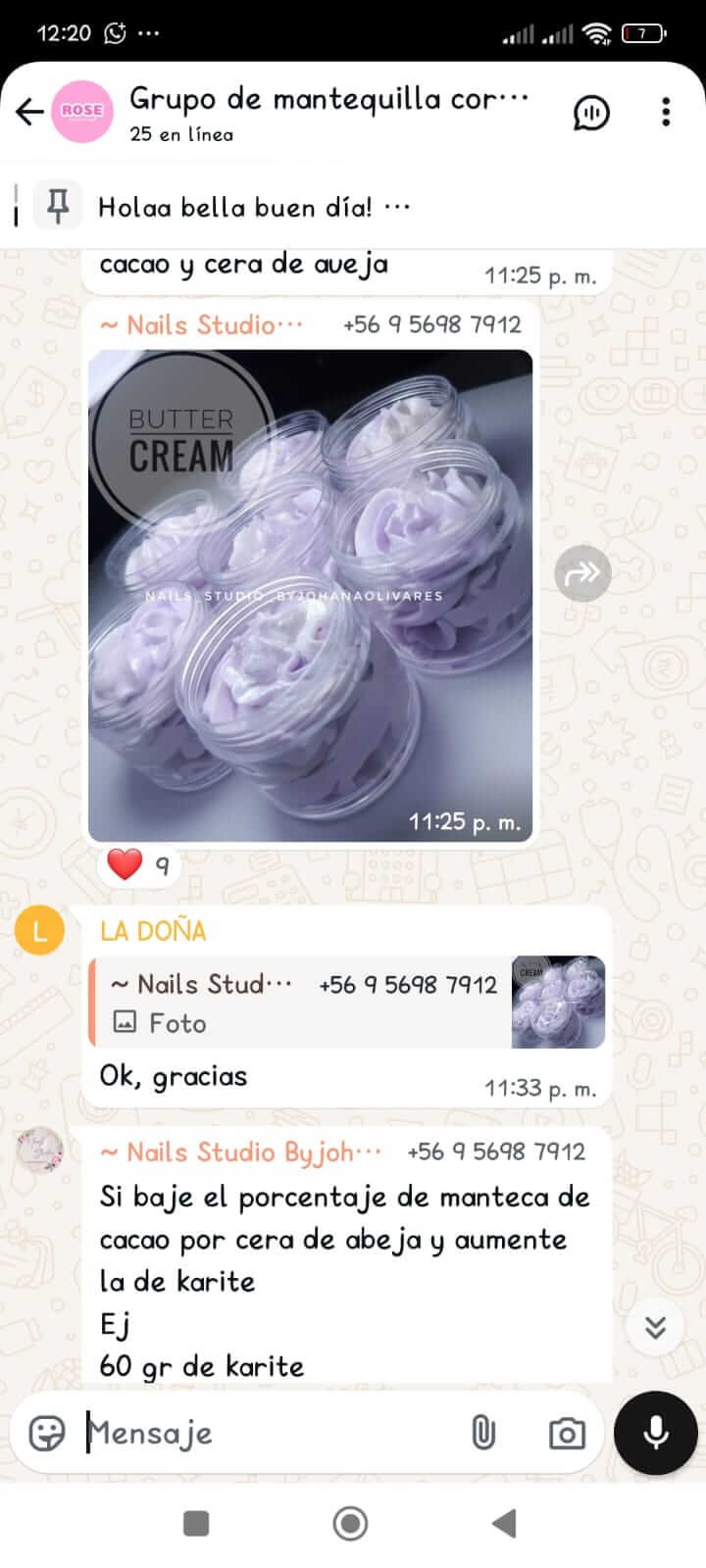
Task: Tap the system home button
Action: tap(350, 1523)
